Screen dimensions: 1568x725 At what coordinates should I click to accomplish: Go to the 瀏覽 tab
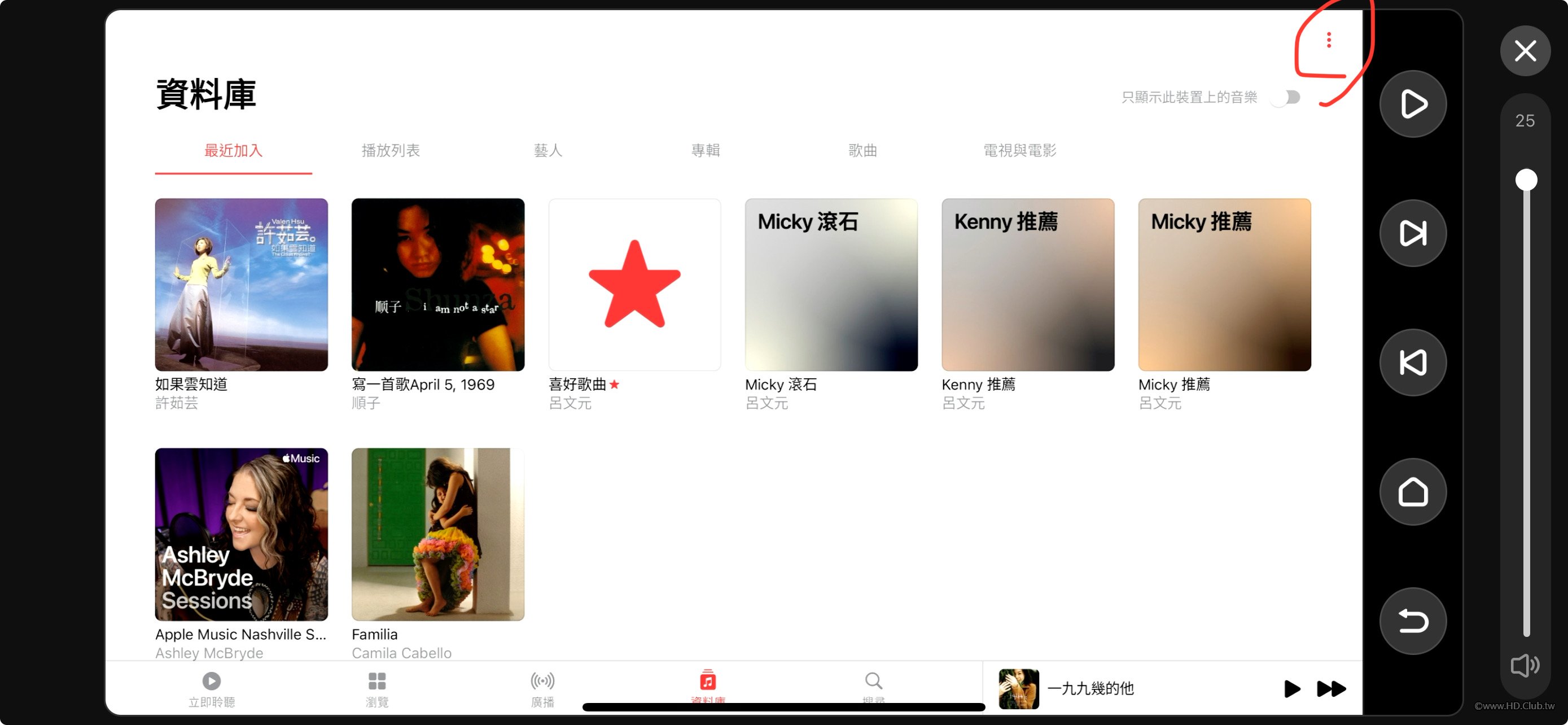point(377,688)
